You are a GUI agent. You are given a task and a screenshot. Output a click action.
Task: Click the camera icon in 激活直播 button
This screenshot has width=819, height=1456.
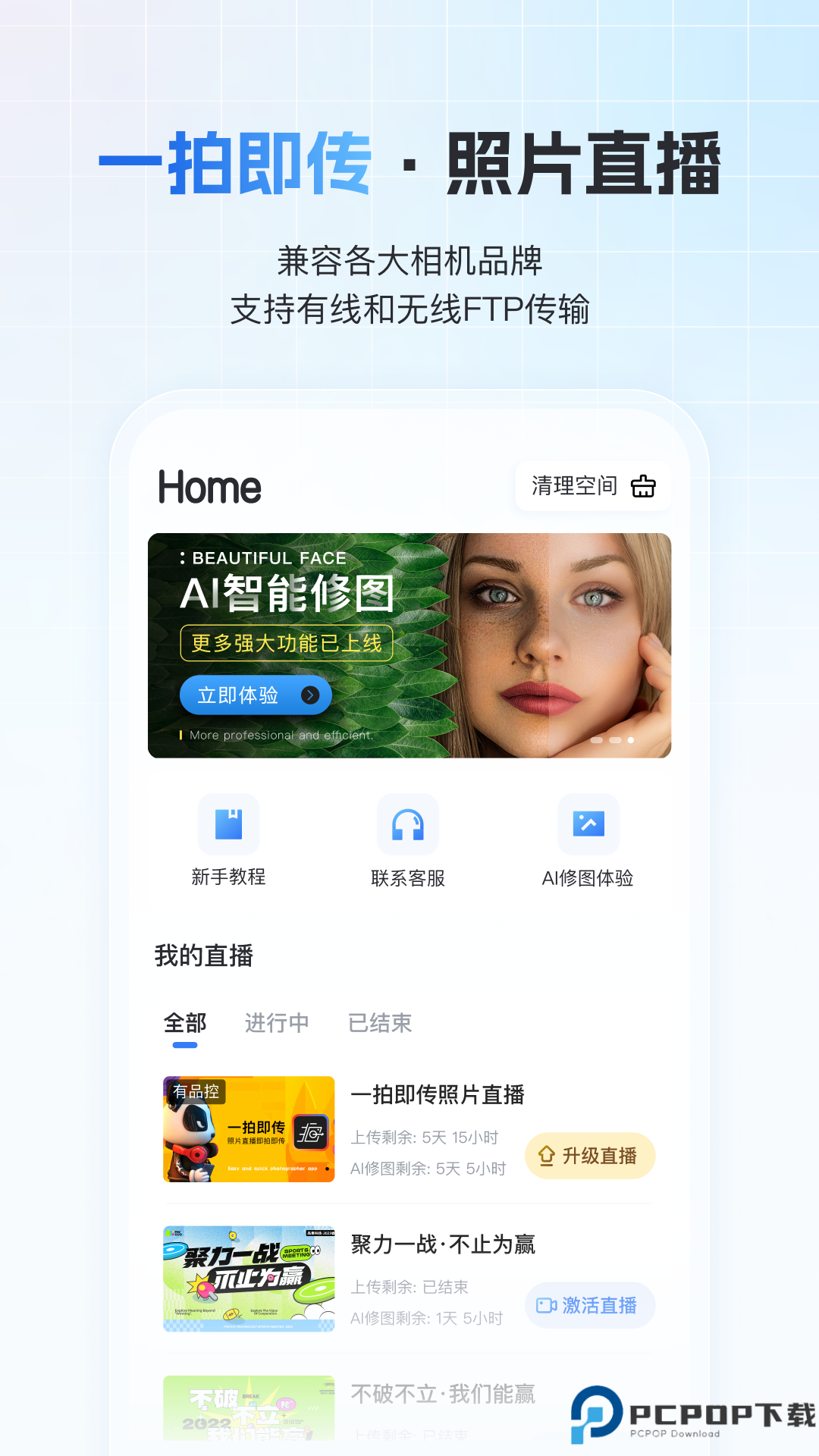pyautogui.click(x=548, y=1305)
